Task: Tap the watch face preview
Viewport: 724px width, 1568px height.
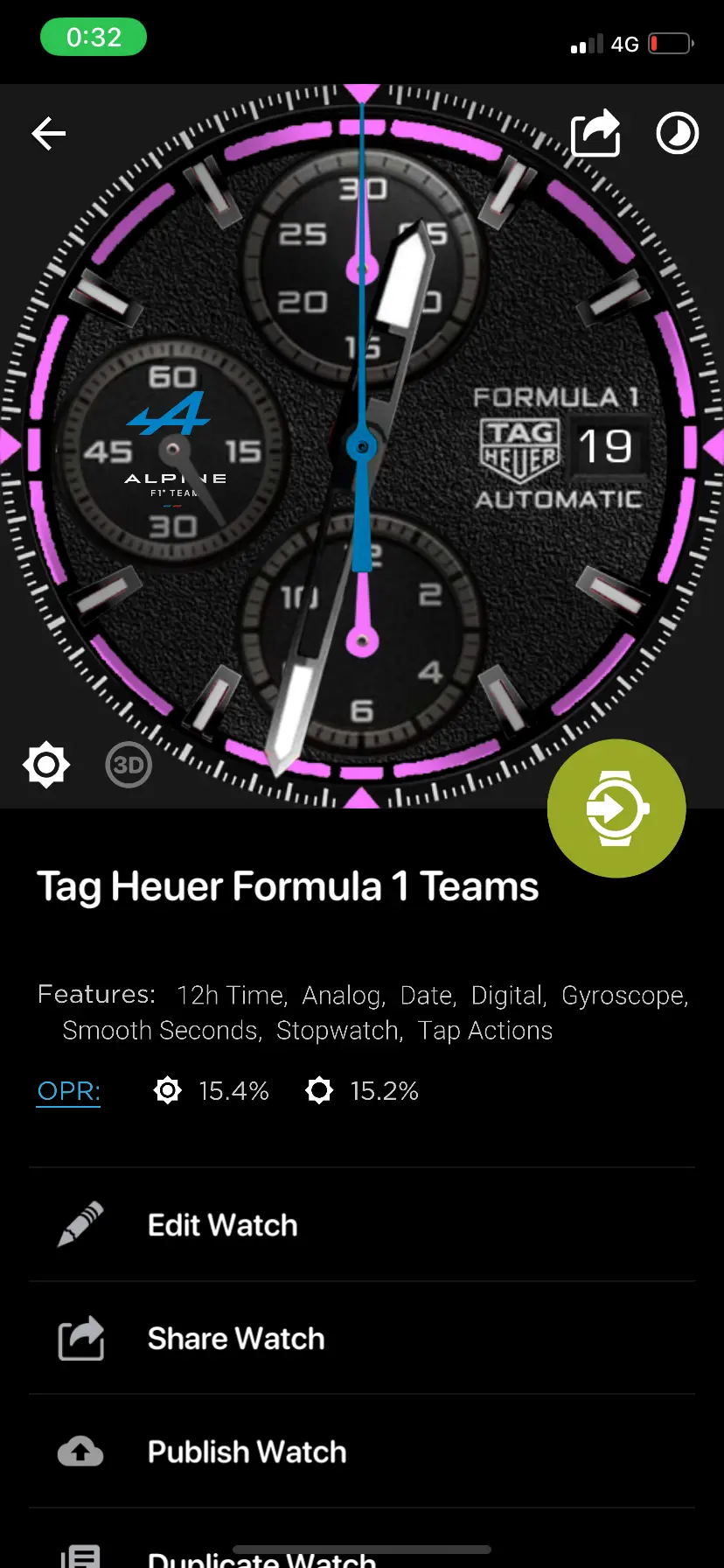Action: tap(362, 446)
